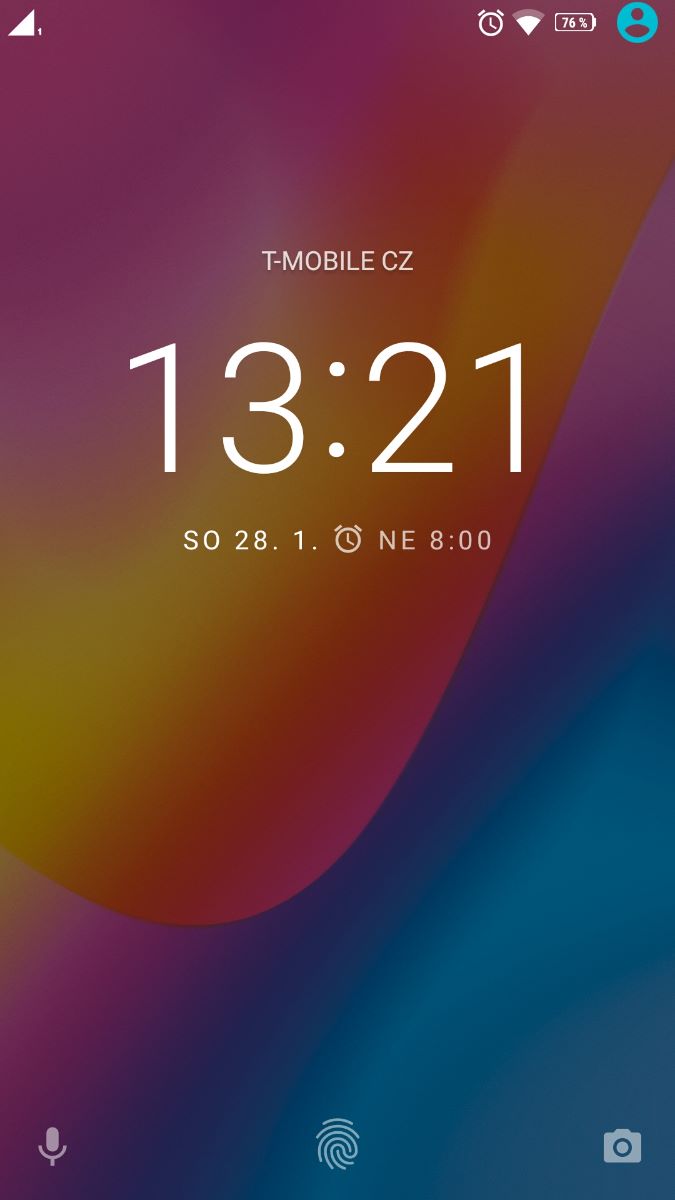Open the user profile switcher avatar
The image size is (675, 1200).
(637, 22)
